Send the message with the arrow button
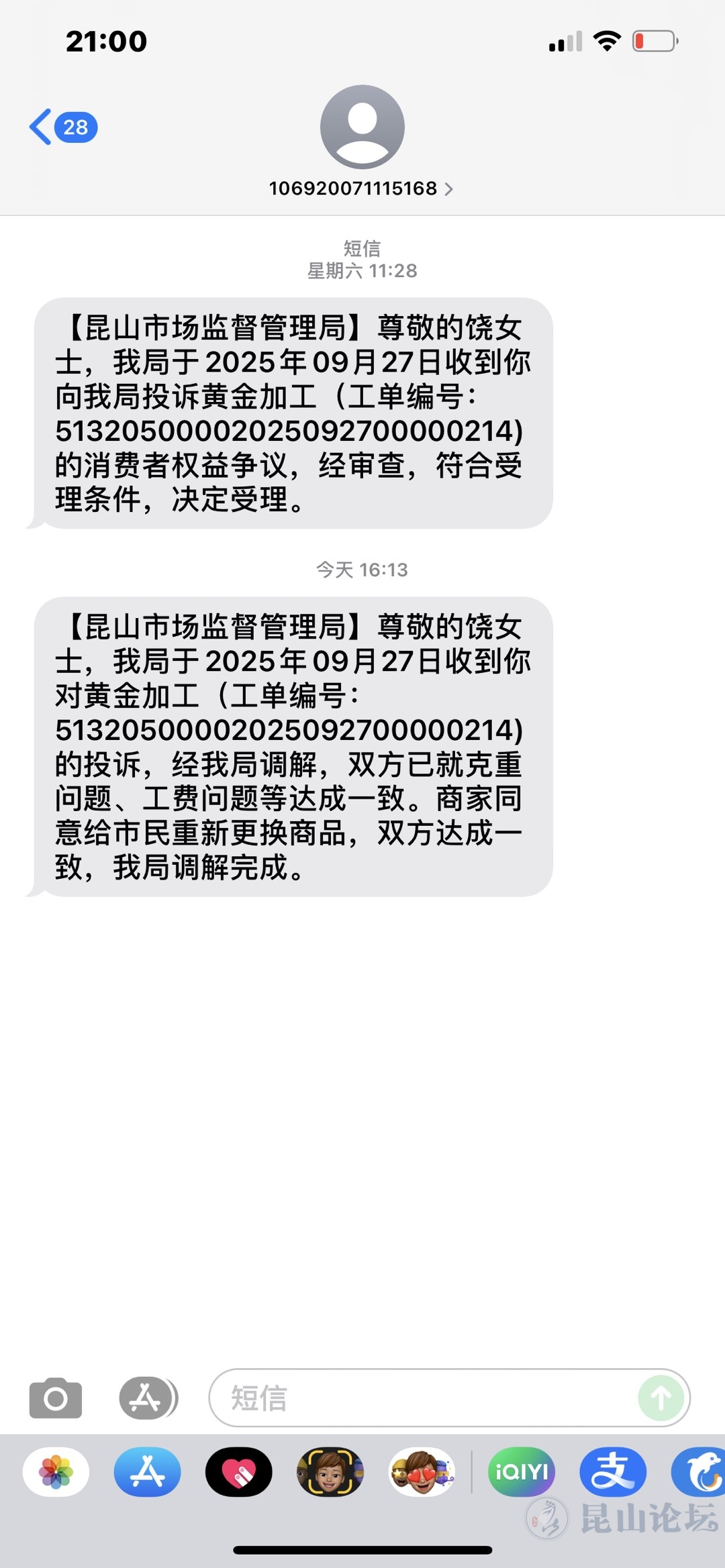The image size is (725, 1568). (661, 1398)
